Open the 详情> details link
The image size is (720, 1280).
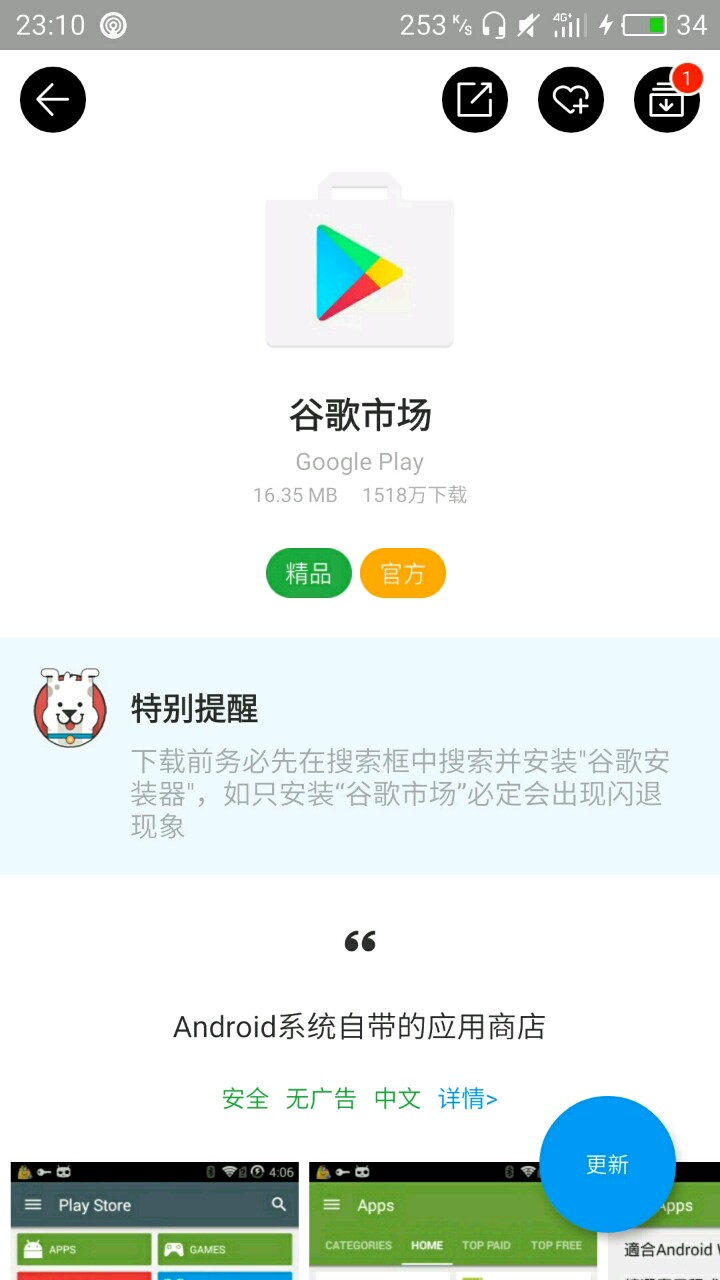tap(468, 1098)
